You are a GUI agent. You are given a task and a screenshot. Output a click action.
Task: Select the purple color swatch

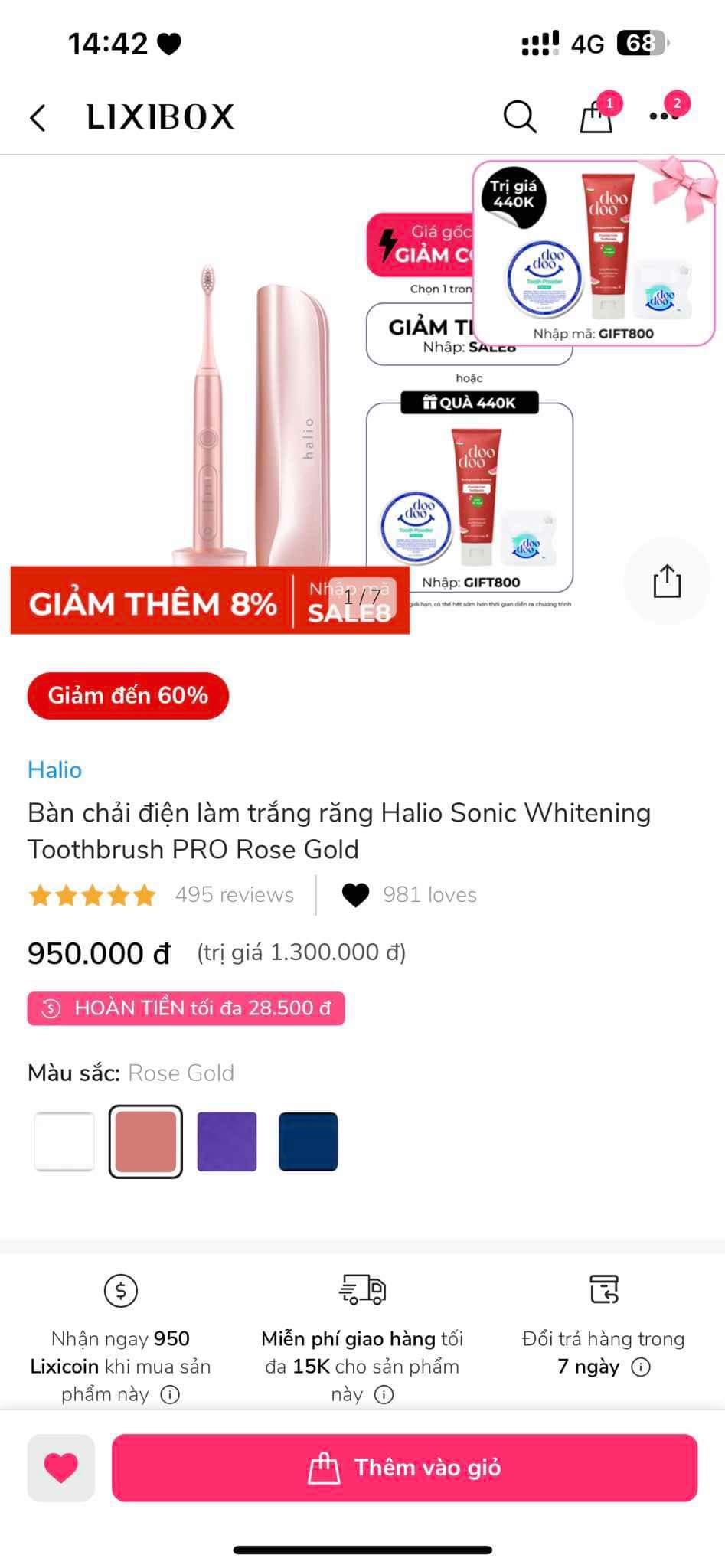click(227, 1142)
